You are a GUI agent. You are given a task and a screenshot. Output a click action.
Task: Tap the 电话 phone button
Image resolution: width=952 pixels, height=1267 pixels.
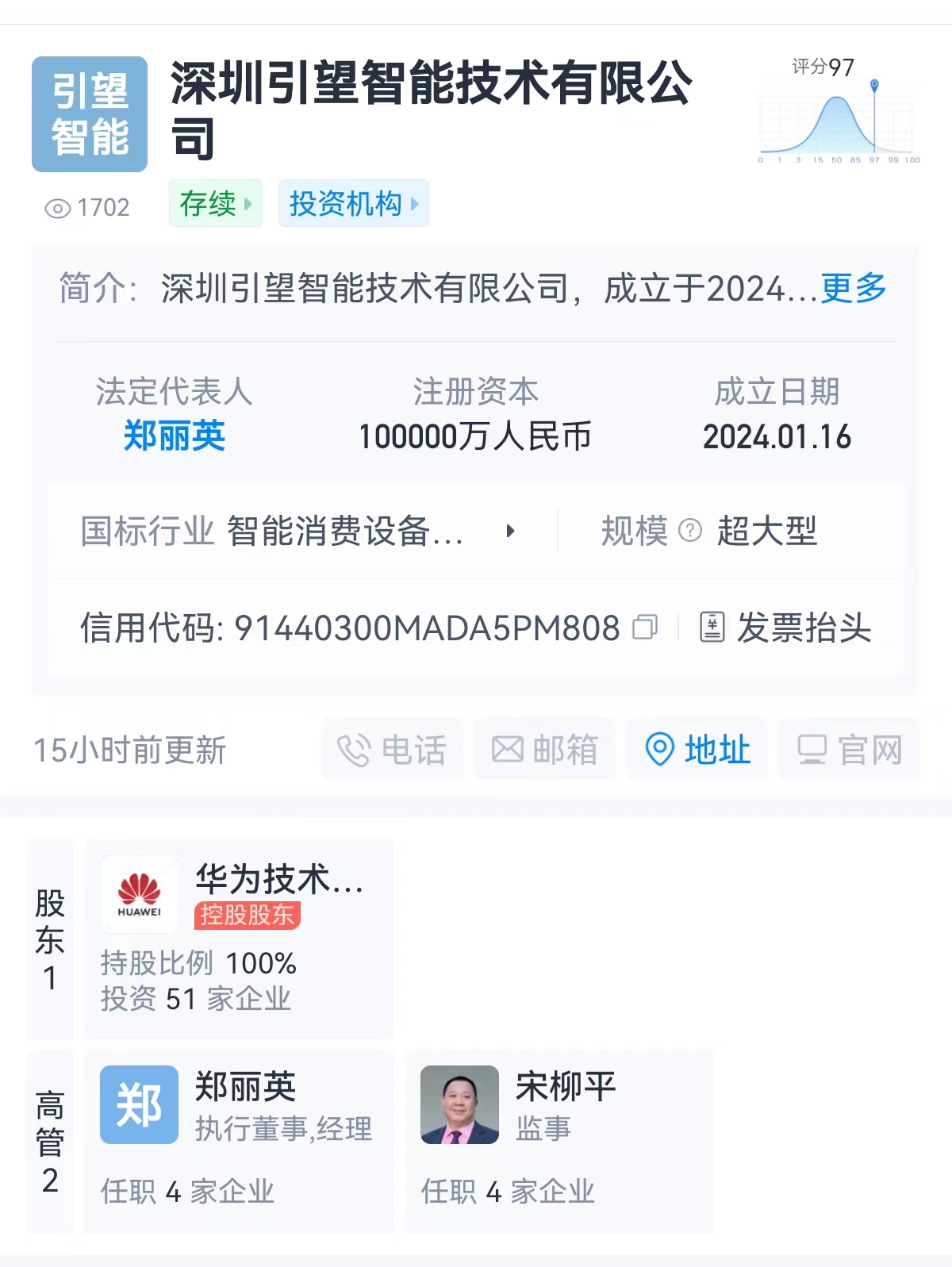click(x=392, y=750)
